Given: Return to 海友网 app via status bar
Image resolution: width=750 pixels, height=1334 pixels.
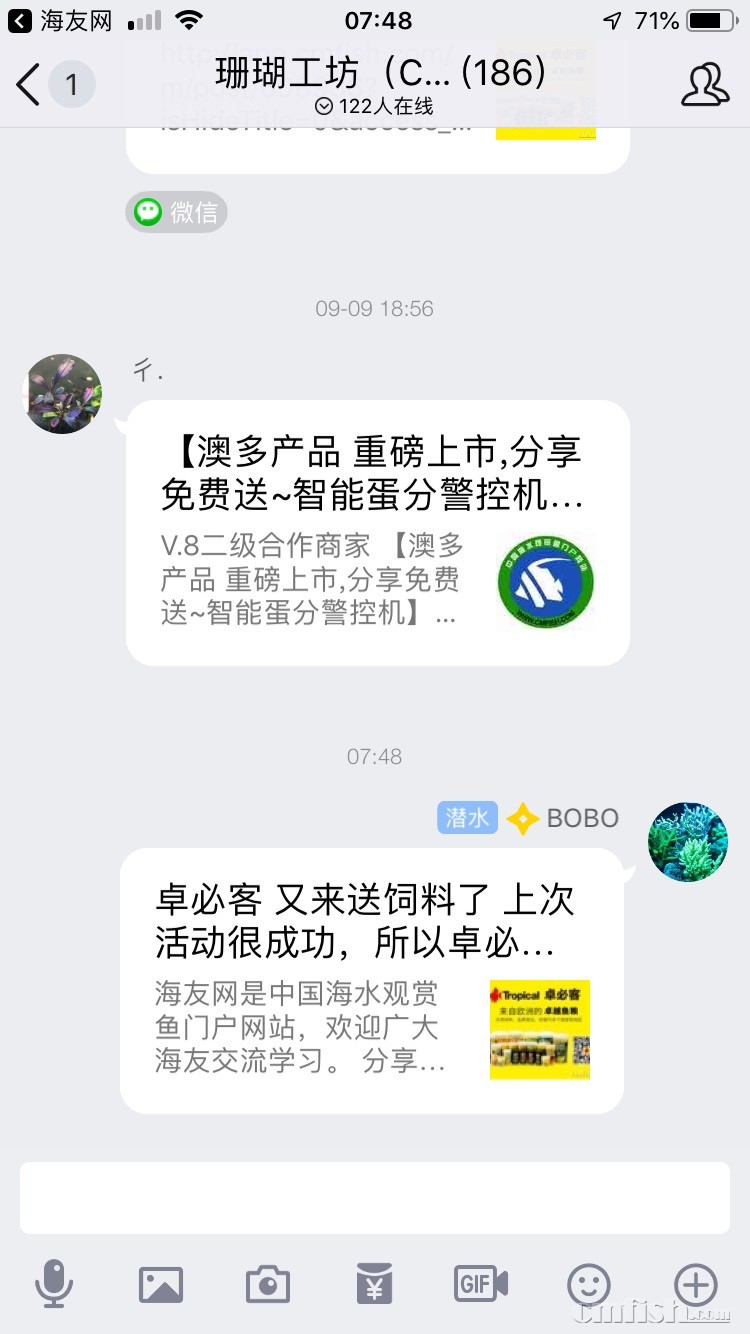Looking at the screenshot, I should click(62, 20).
